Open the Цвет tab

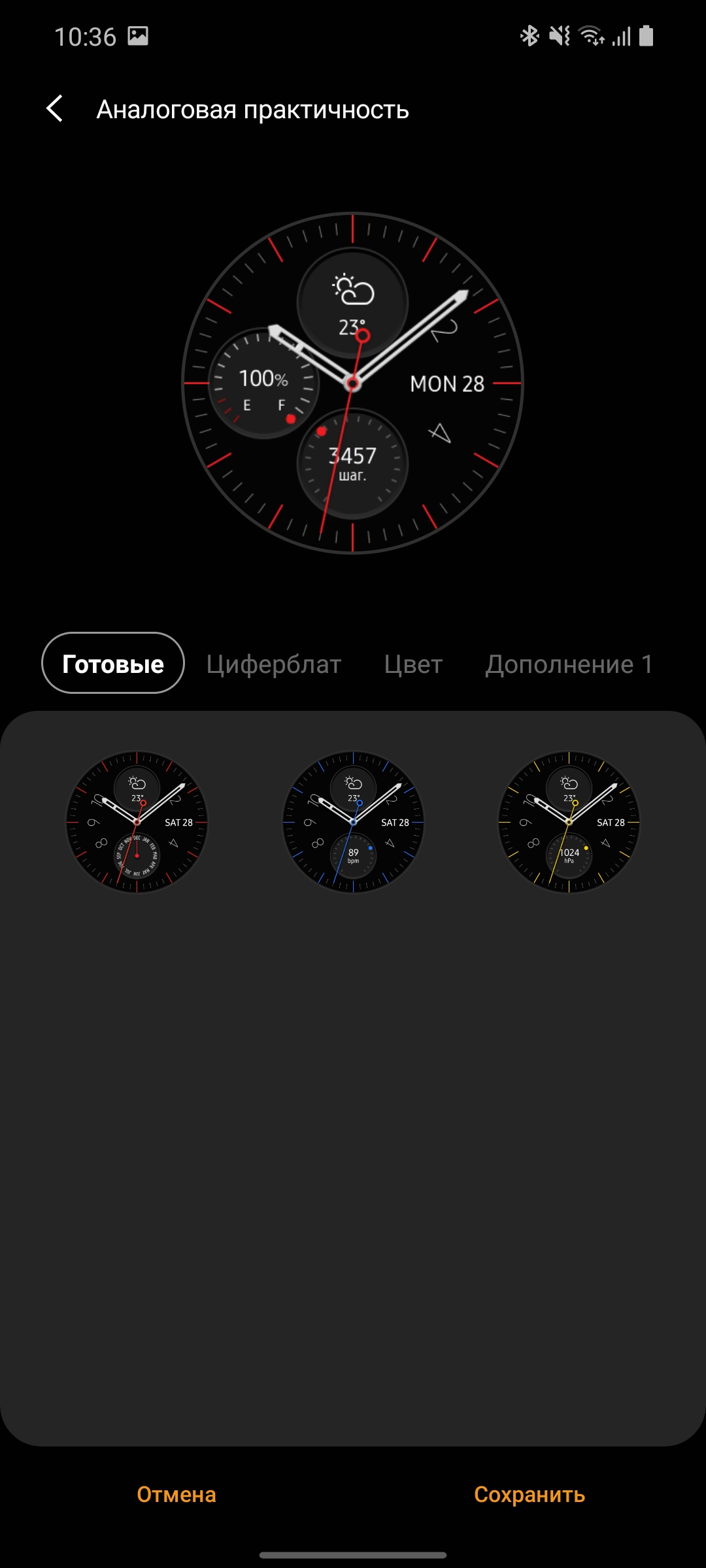[413, 664]
